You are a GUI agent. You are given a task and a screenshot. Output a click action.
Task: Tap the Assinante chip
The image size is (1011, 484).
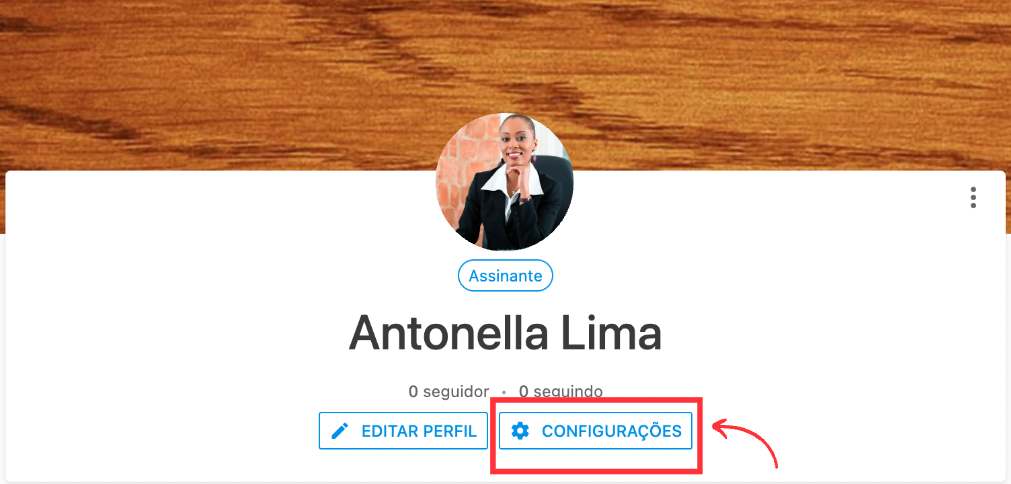click(505, 275)
